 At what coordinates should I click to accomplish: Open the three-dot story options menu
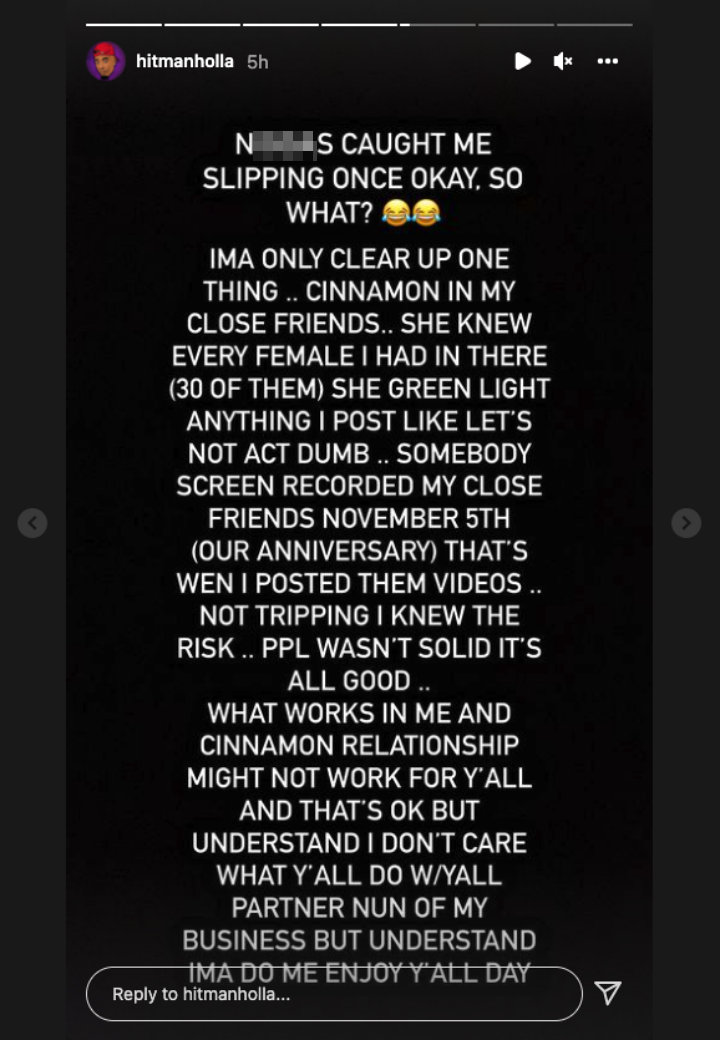(608, 62)
